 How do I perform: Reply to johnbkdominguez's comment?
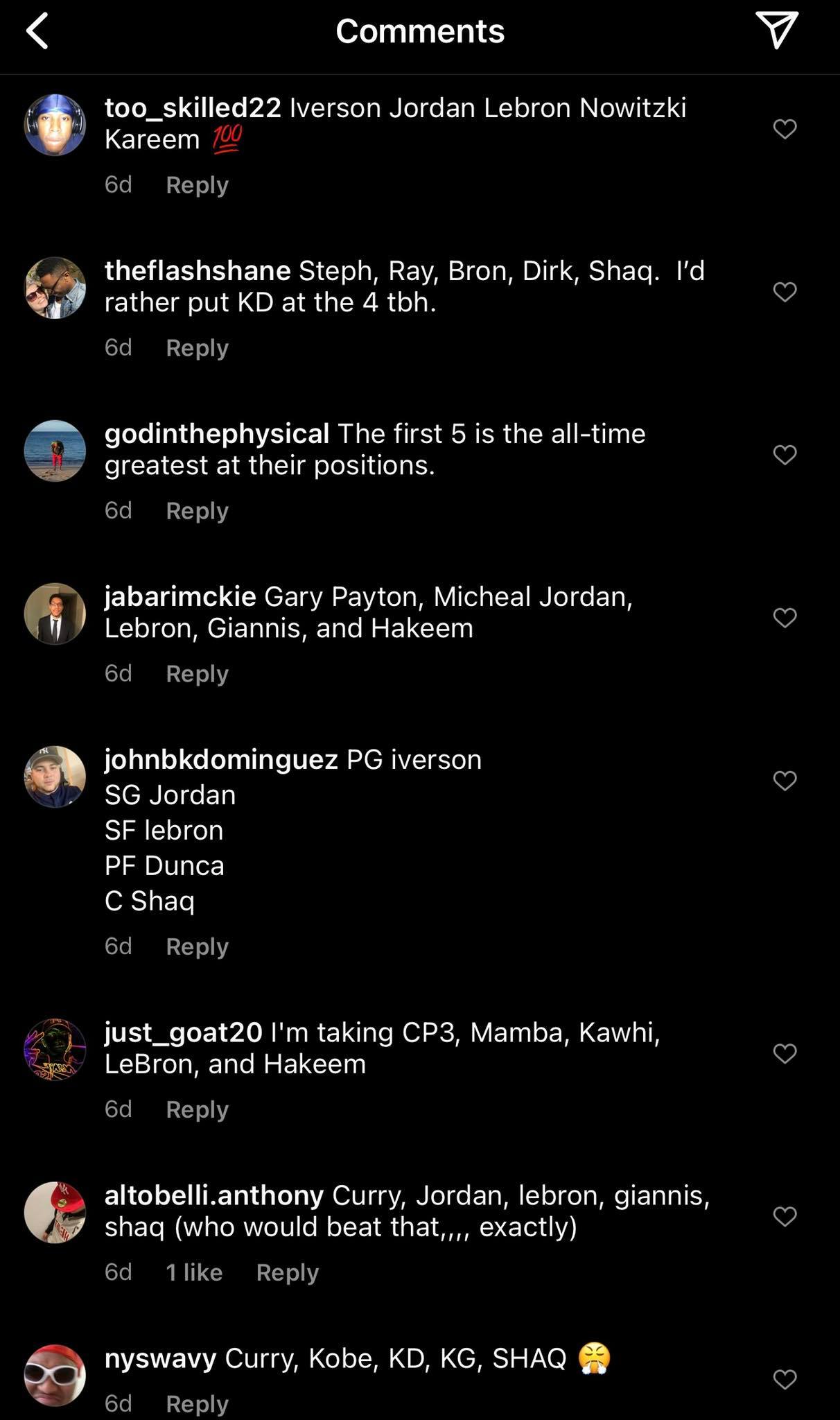click(x=197, y=947)
